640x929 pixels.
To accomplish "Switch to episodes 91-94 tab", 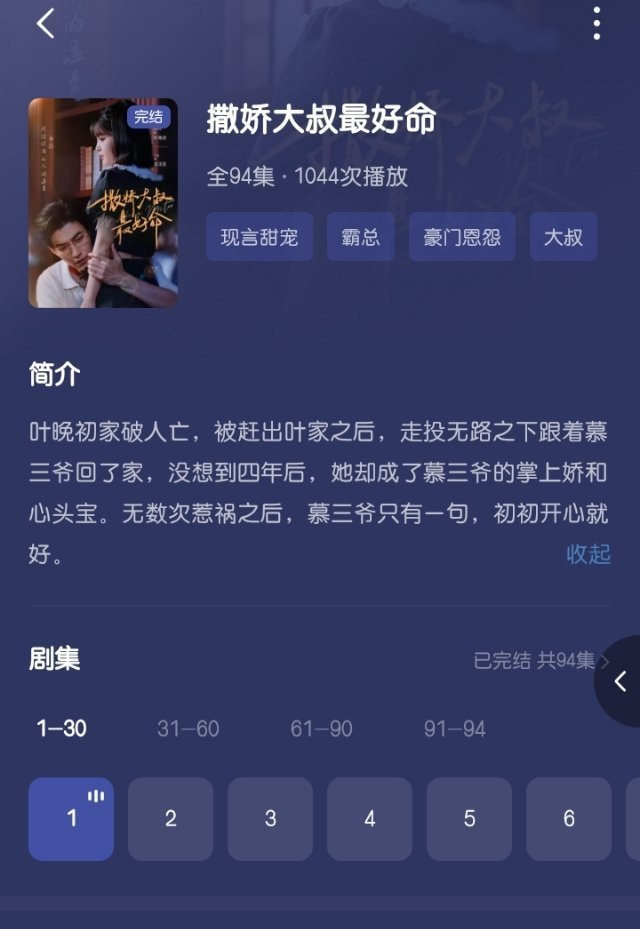I will 454,729.
